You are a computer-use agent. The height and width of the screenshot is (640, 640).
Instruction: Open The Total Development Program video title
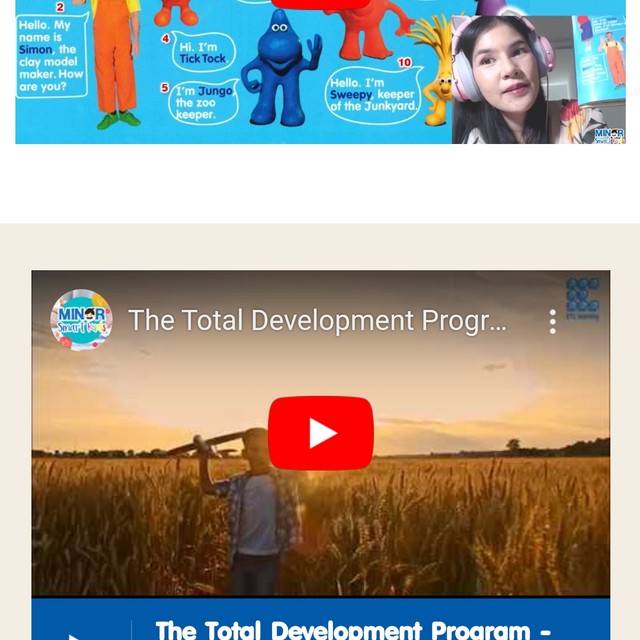[317, 321]
